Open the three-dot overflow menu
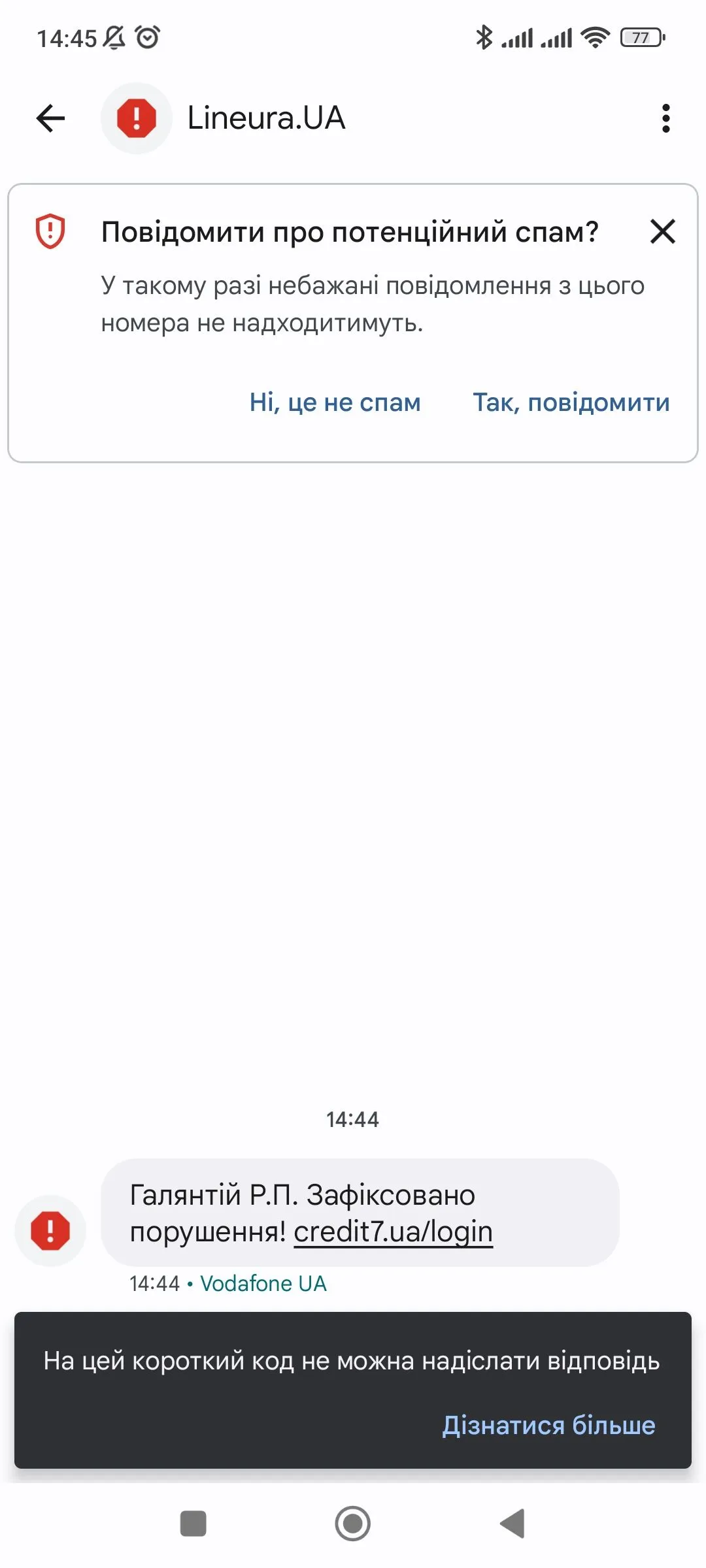The height and width of the screenshot is (1568, 706). tap(665, 118)
